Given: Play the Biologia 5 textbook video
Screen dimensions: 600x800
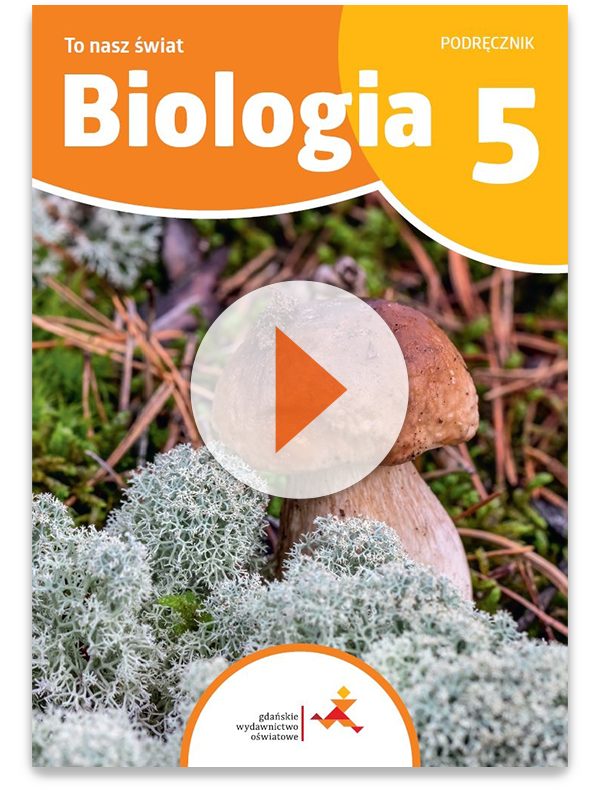Looking at the screenshot, I should pyautogui.click(x=300, y=390).
